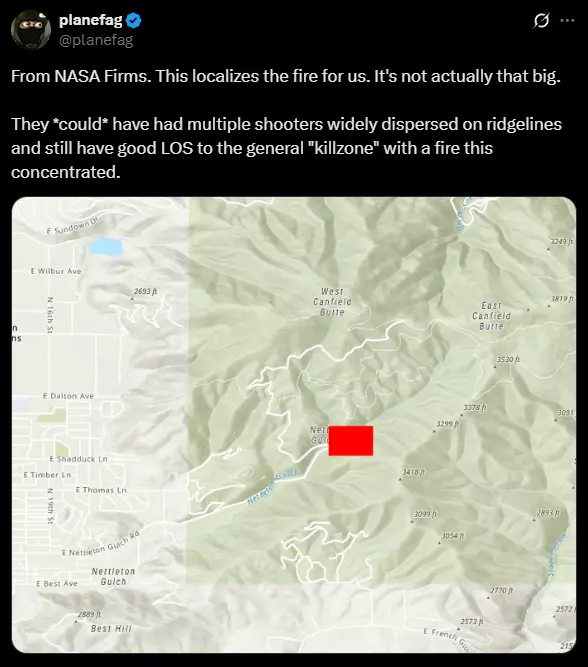Viewport: 588px width, 667px height.
Task: Tap the Grok slashed-circle icon
Action: coord(541,20)
